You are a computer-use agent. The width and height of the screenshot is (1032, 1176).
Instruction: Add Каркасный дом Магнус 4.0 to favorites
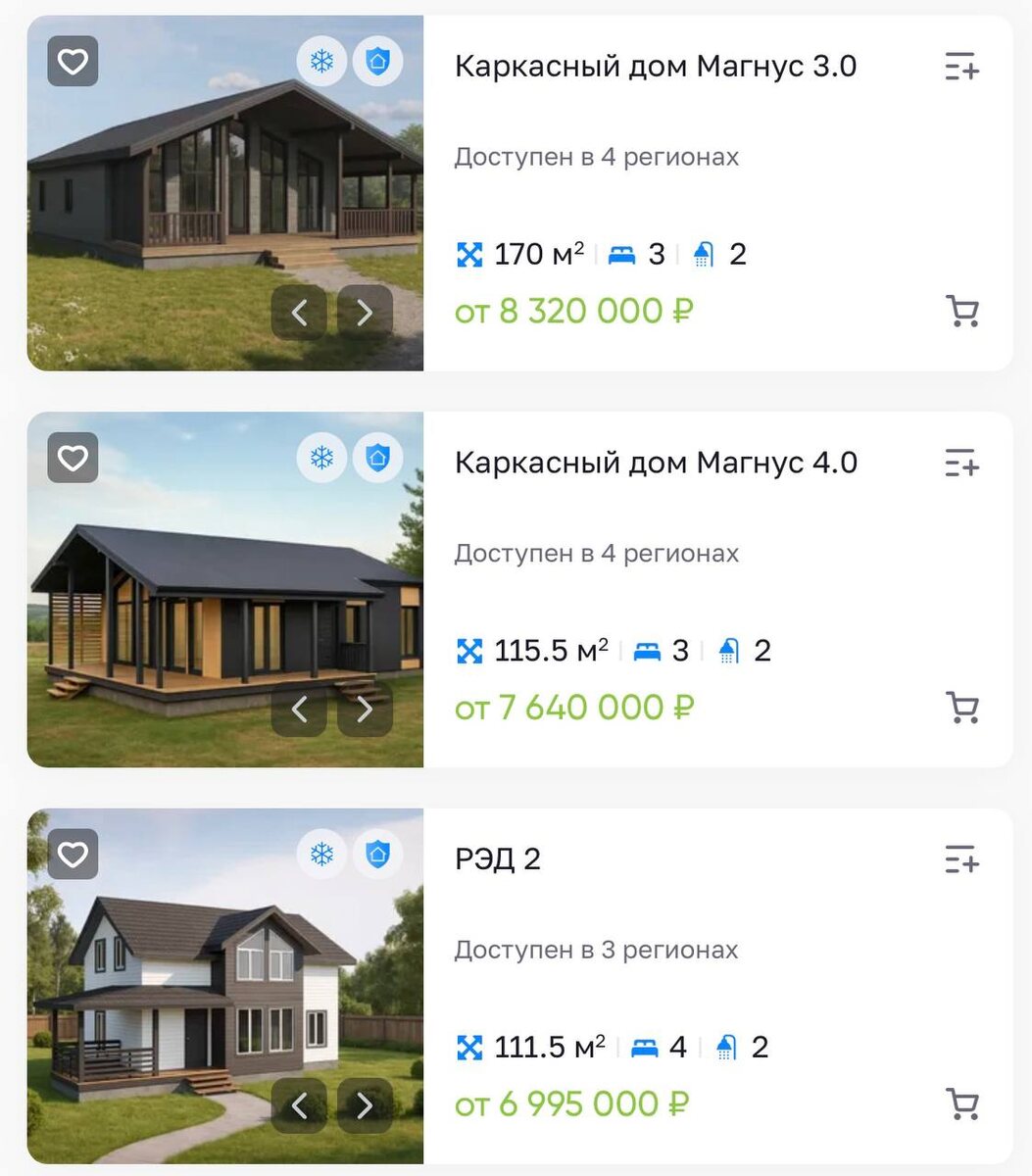coord(73,458)
